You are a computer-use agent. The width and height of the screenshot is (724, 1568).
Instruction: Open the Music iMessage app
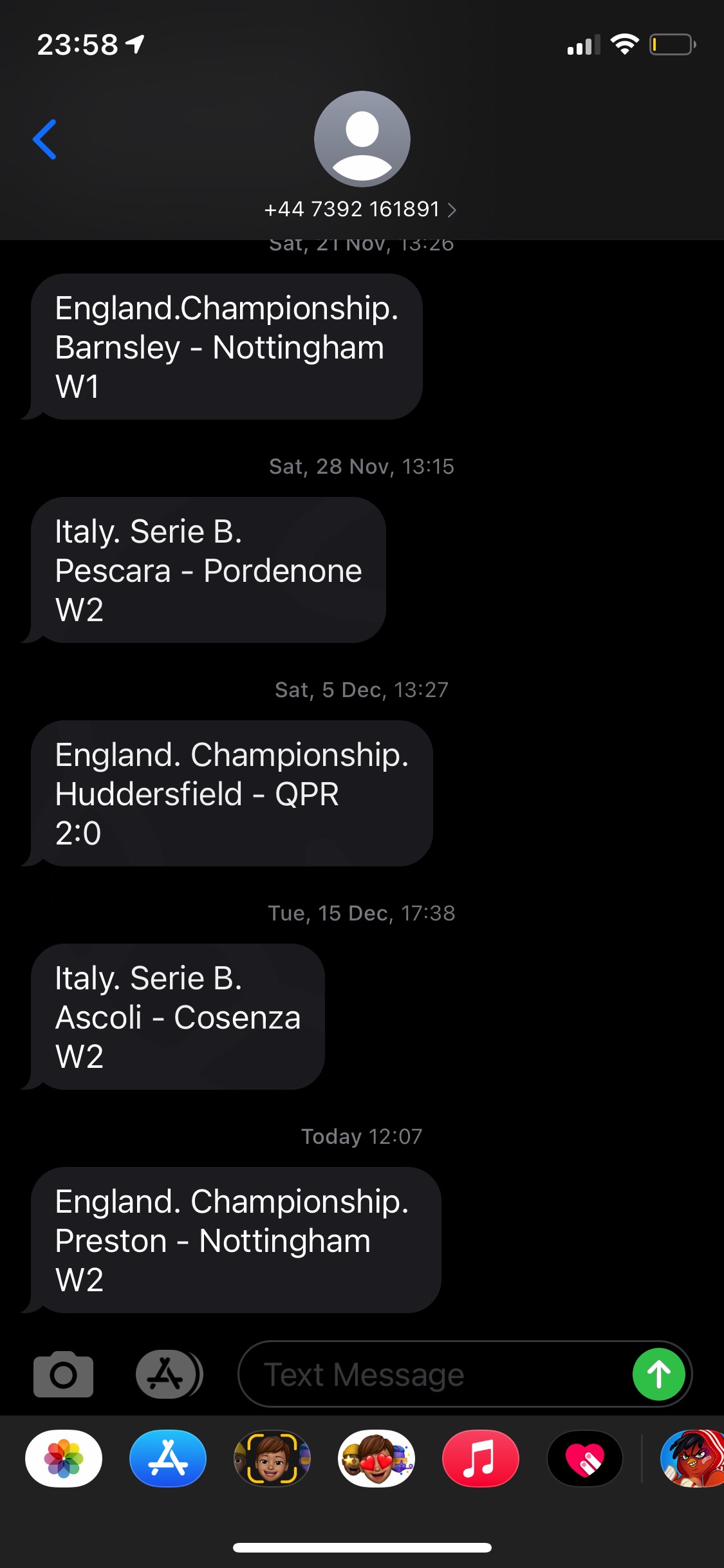coord(481,1459)
